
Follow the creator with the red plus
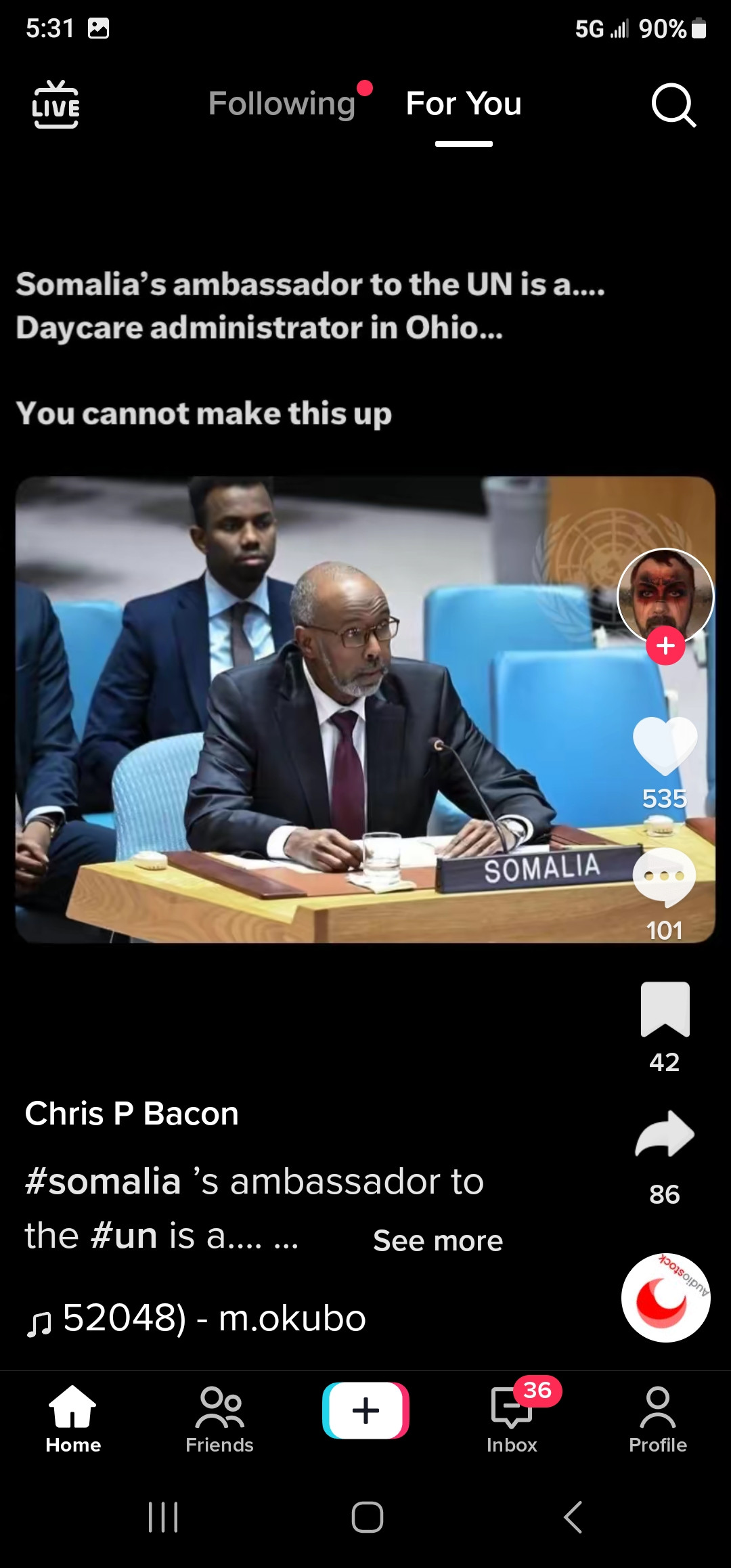(665, 646)
